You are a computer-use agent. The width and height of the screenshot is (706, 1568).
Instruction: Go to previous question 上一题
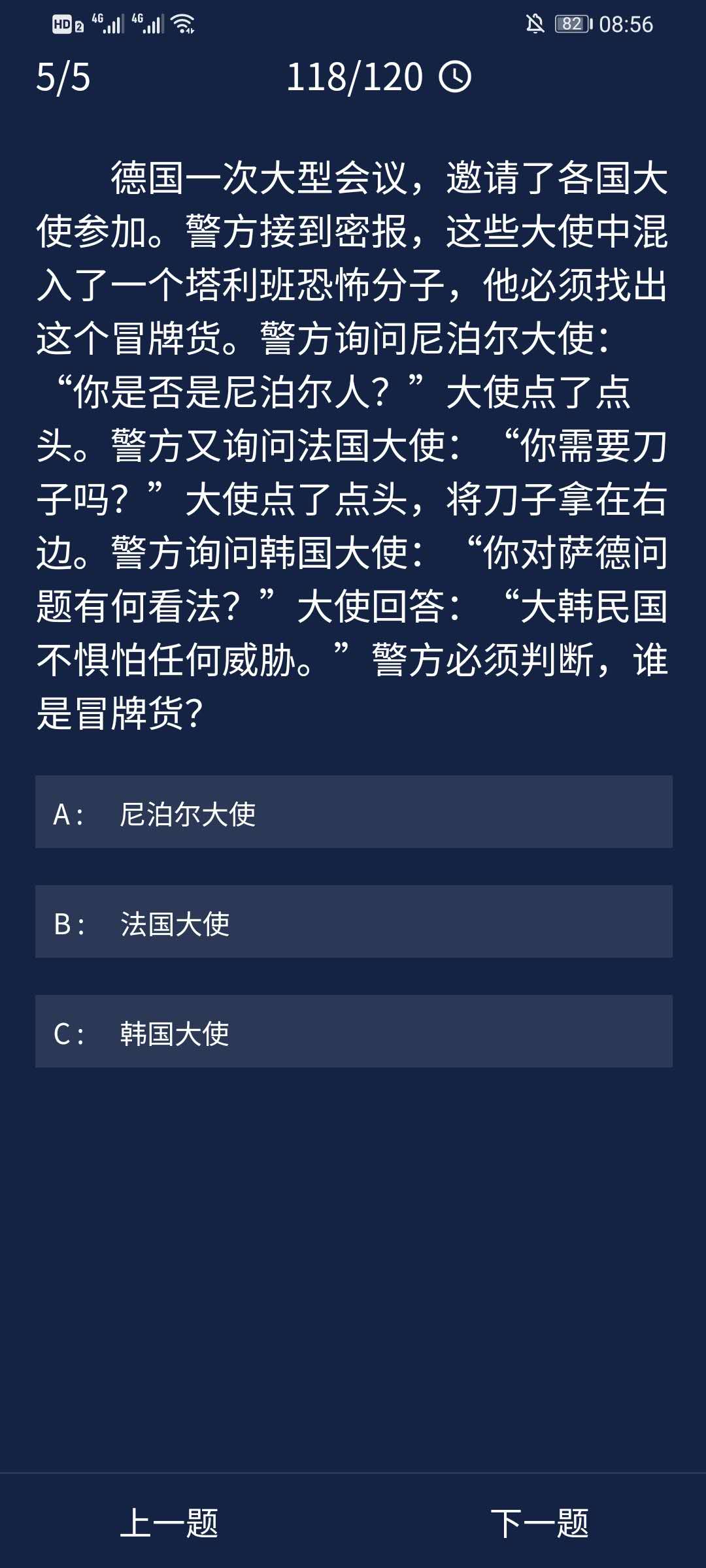pos(169,1524)
